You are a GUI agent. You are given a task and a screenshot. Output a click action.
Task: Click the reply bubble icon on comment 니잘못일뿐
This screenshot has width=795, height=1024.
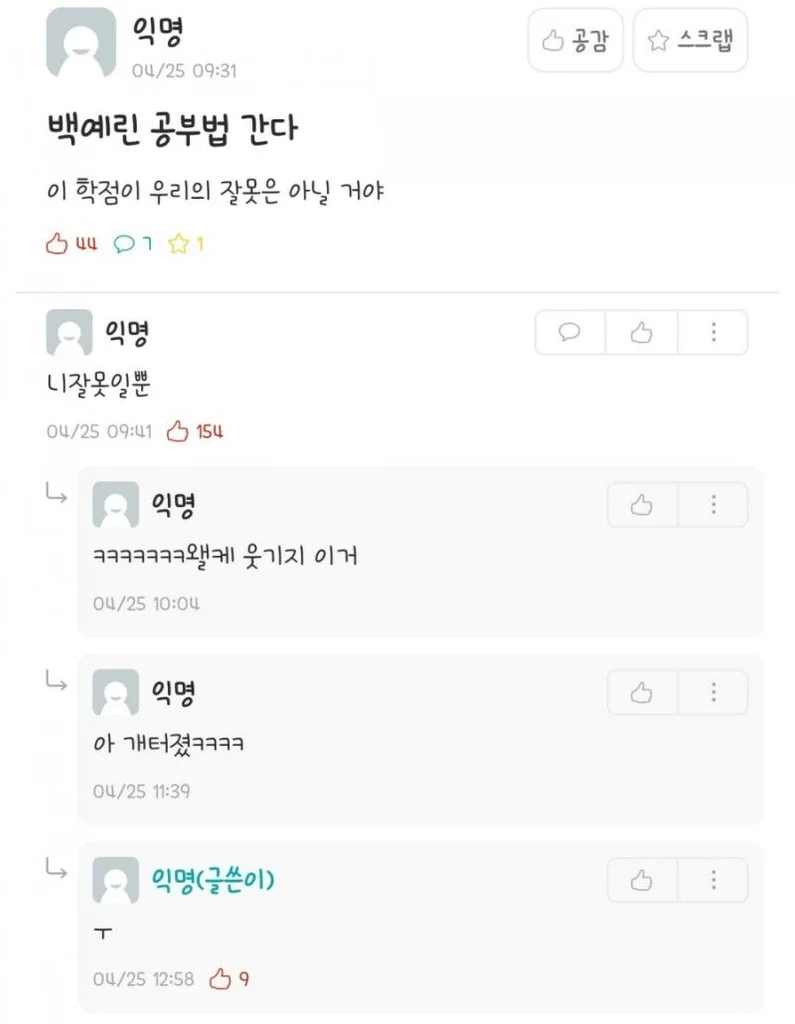569,333
